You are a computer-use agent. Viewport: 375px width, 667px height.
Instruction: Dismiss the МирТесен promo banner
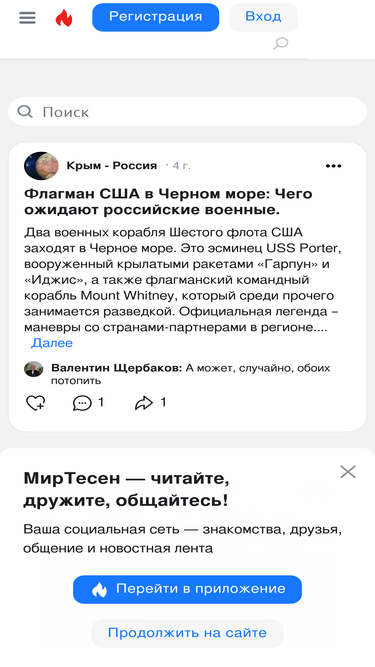(348, 472)
